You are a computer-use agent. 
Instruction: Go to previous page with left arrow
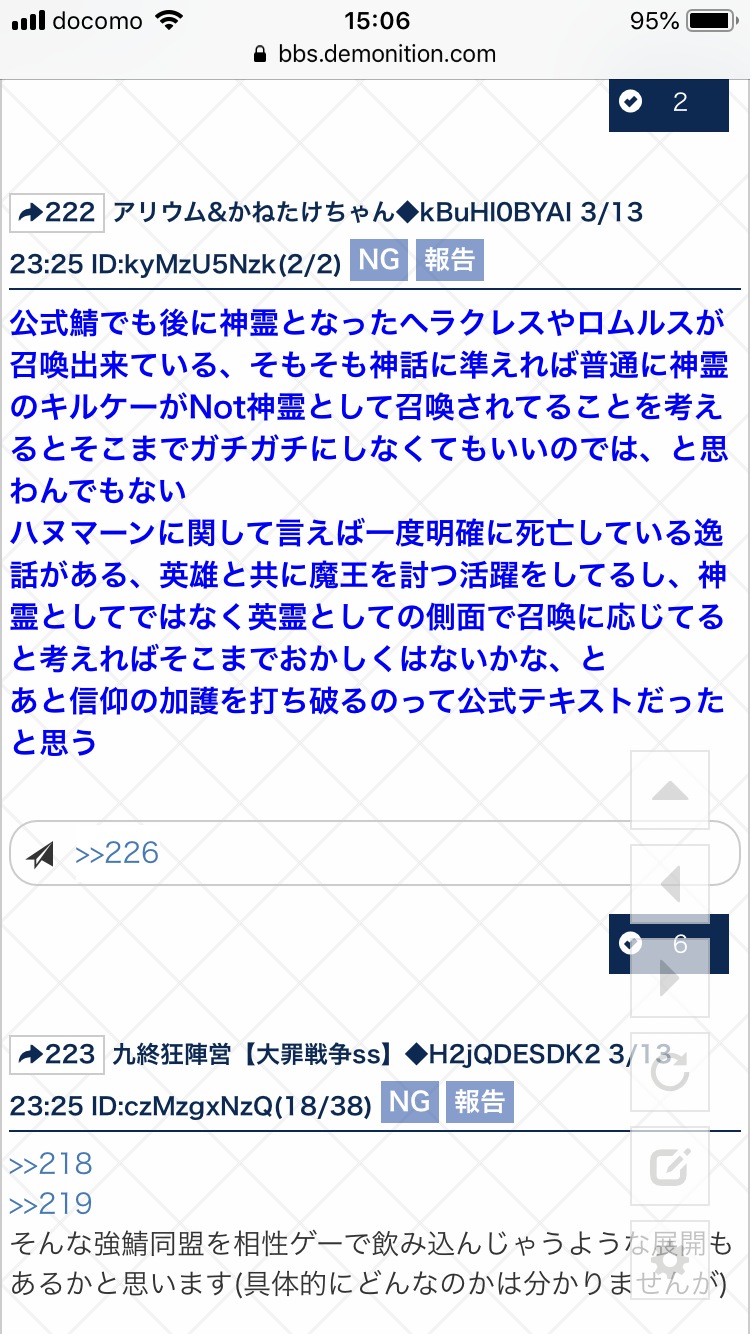(670, 884)
